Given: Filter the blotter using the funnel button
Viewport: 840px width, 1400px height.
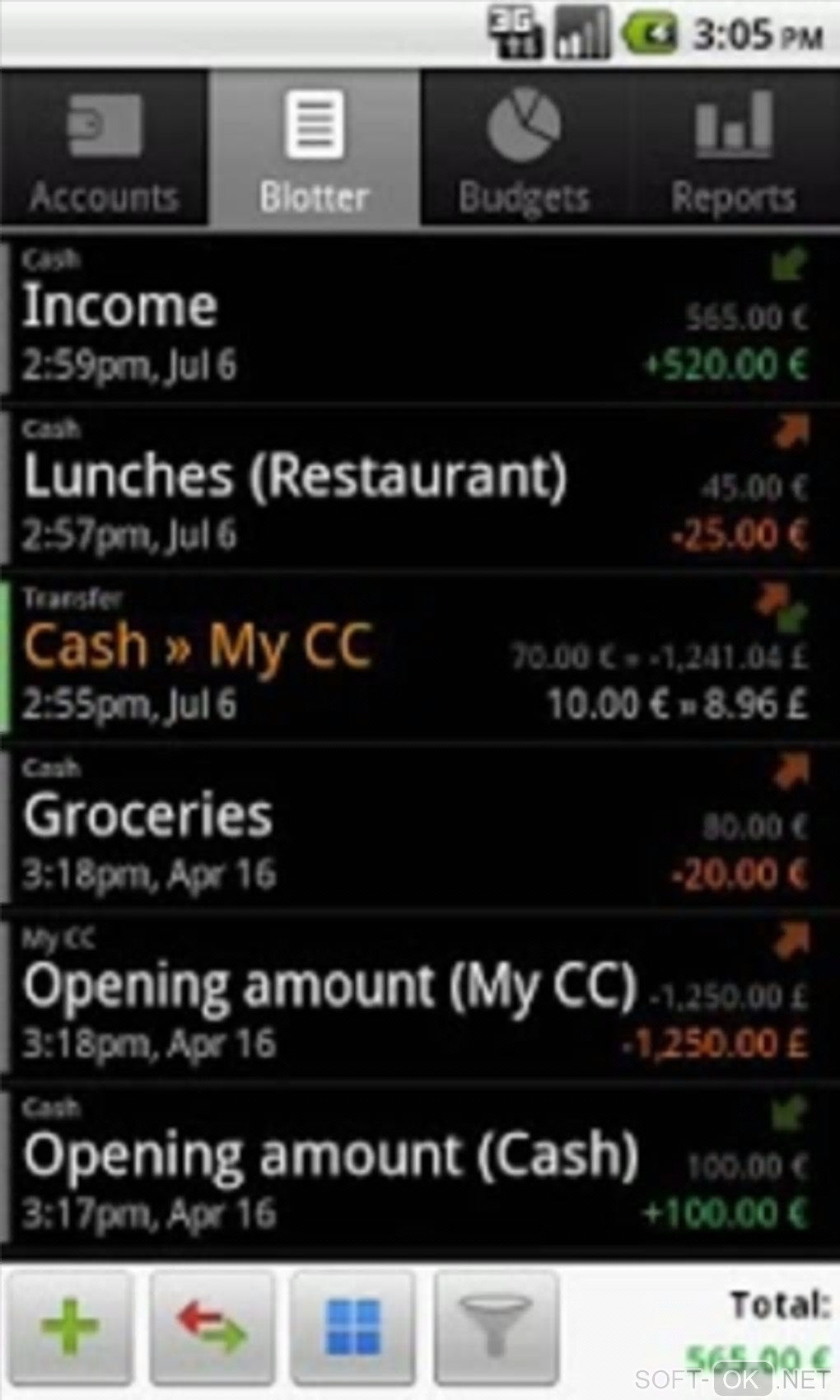Looking at the screenshot, I should tap(496, 1328).
